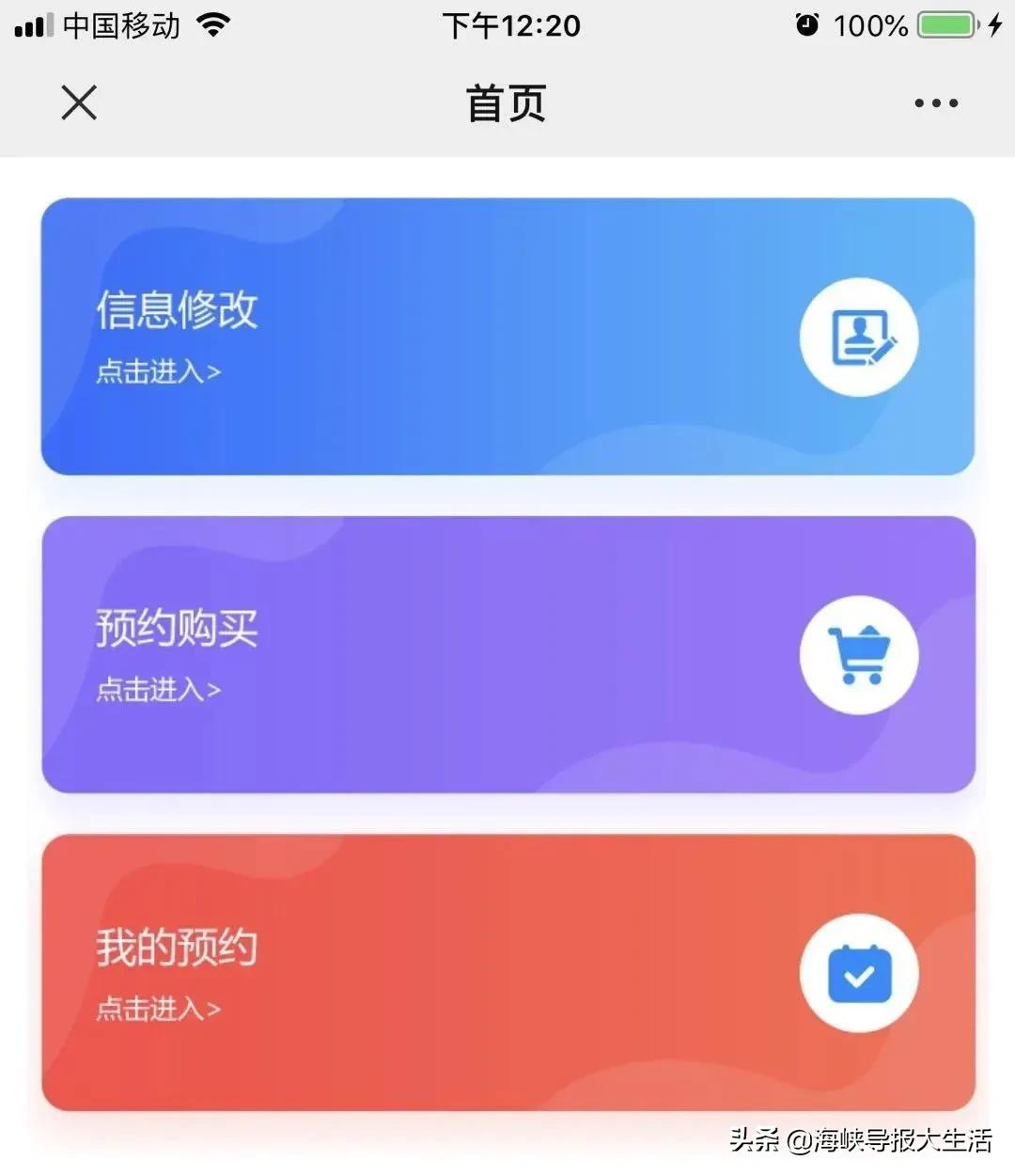Expand 点击进入 under 预约购买
The width and height of the screenshot is (1015, 1176).
tap(158, 691)
